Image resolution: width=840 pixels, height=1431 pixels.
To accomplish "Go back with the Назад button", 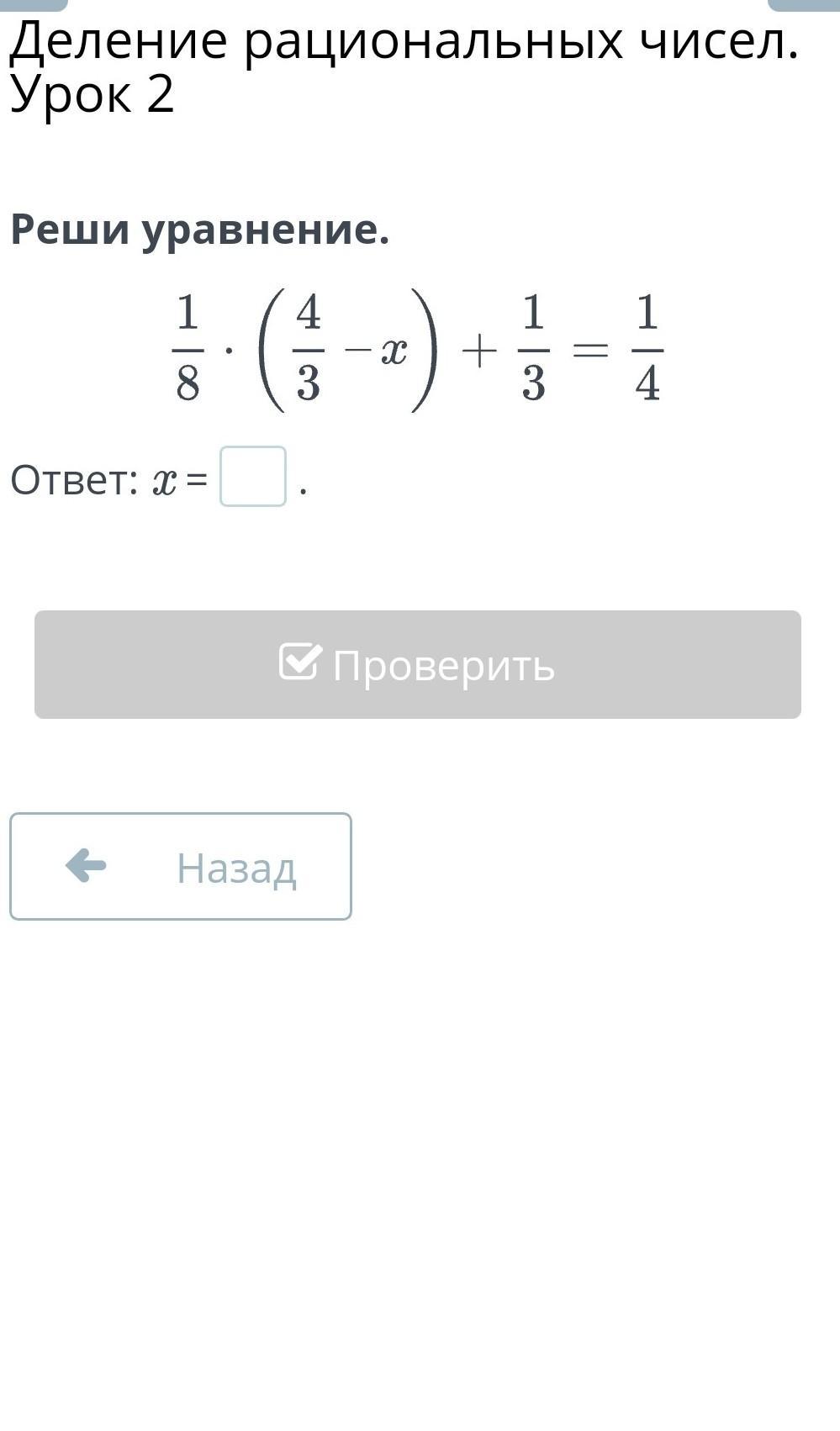I will [x=181, y=866].
